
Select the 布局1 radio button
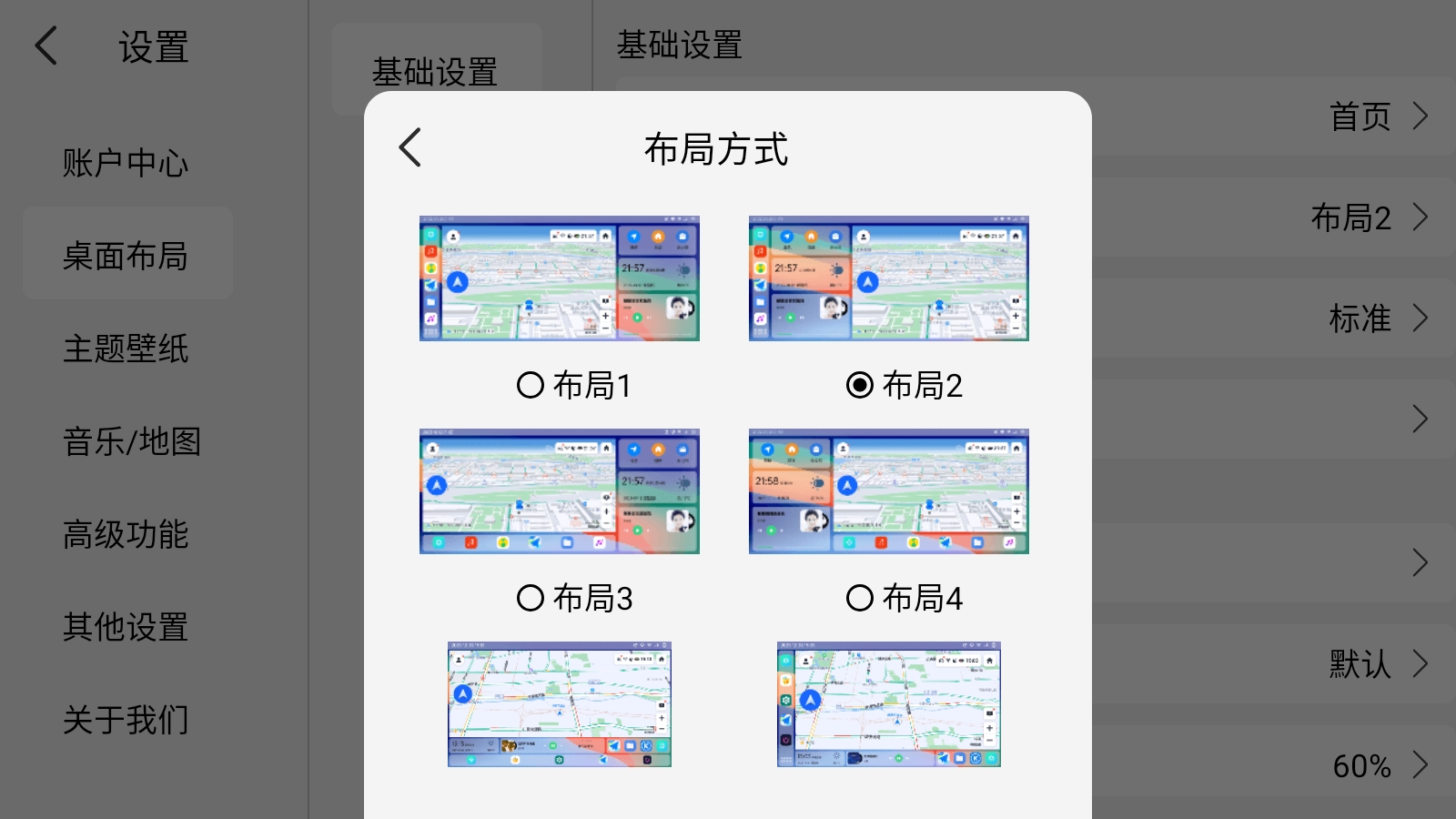pos(531,386)
